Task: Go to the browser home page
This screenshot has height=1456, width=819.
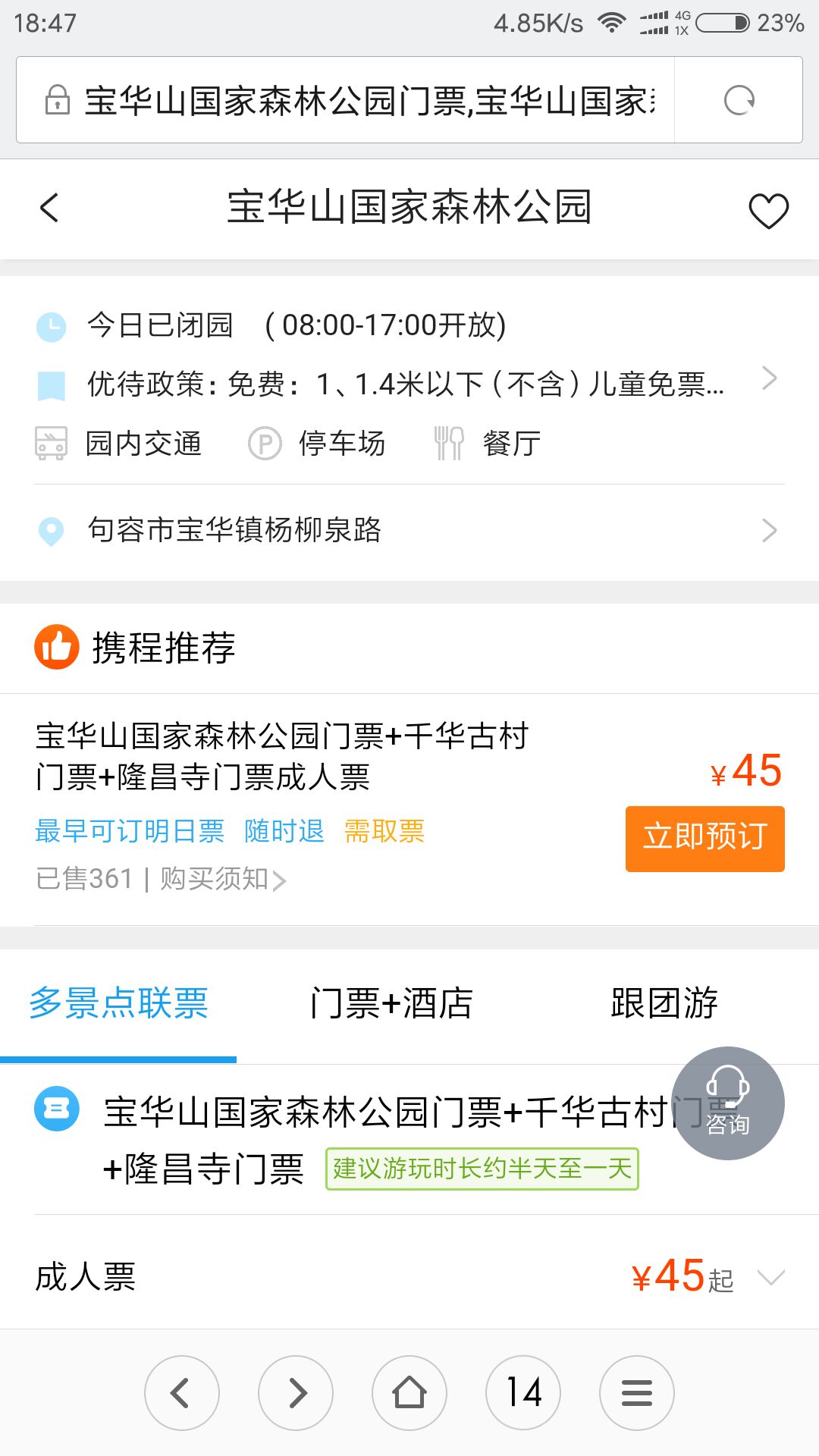Action: coord(409,1393)
